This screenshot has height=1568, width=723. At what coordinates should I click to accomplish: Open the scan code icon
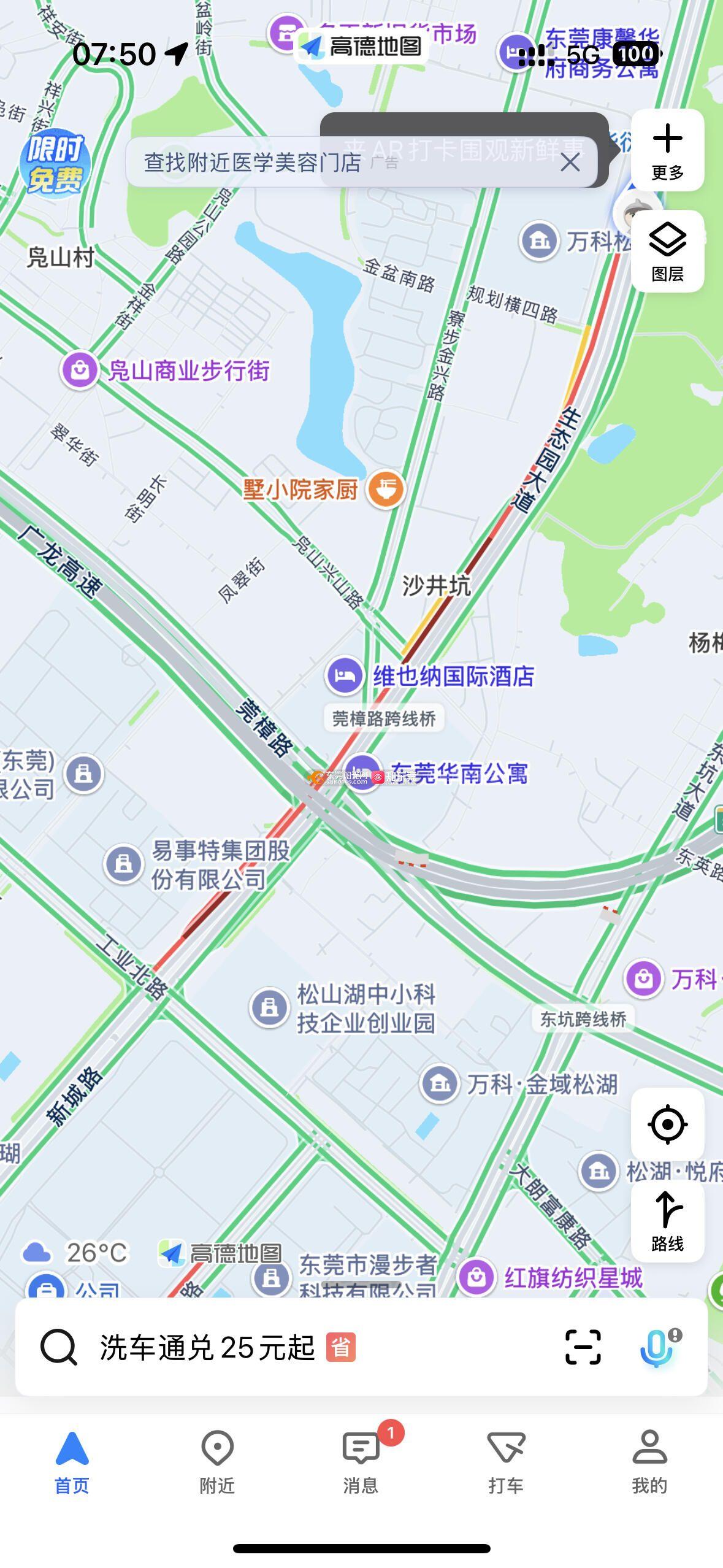pyautogui.click(x=583, y=1348)
